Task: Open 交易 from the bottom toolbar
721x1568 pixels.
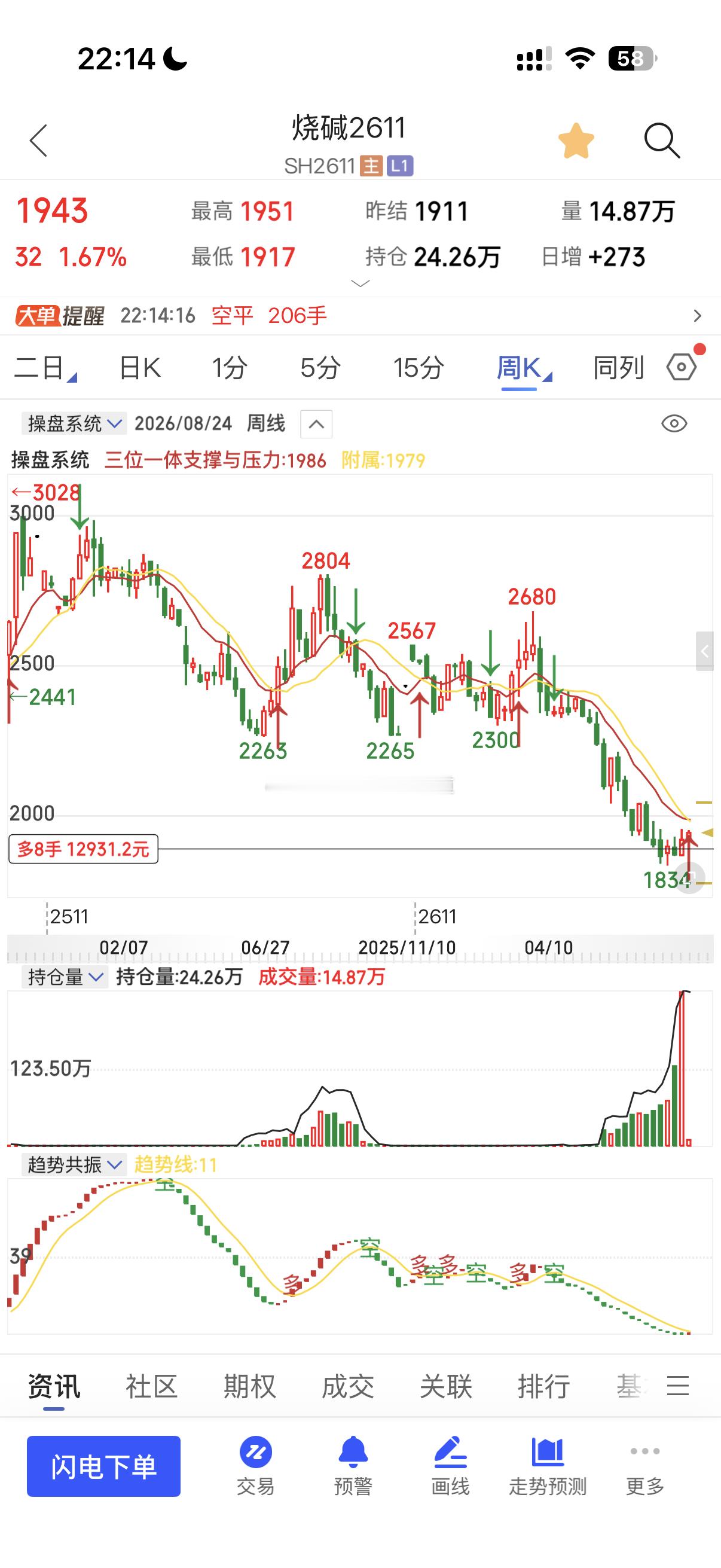Action: (x=255, y=1466)
